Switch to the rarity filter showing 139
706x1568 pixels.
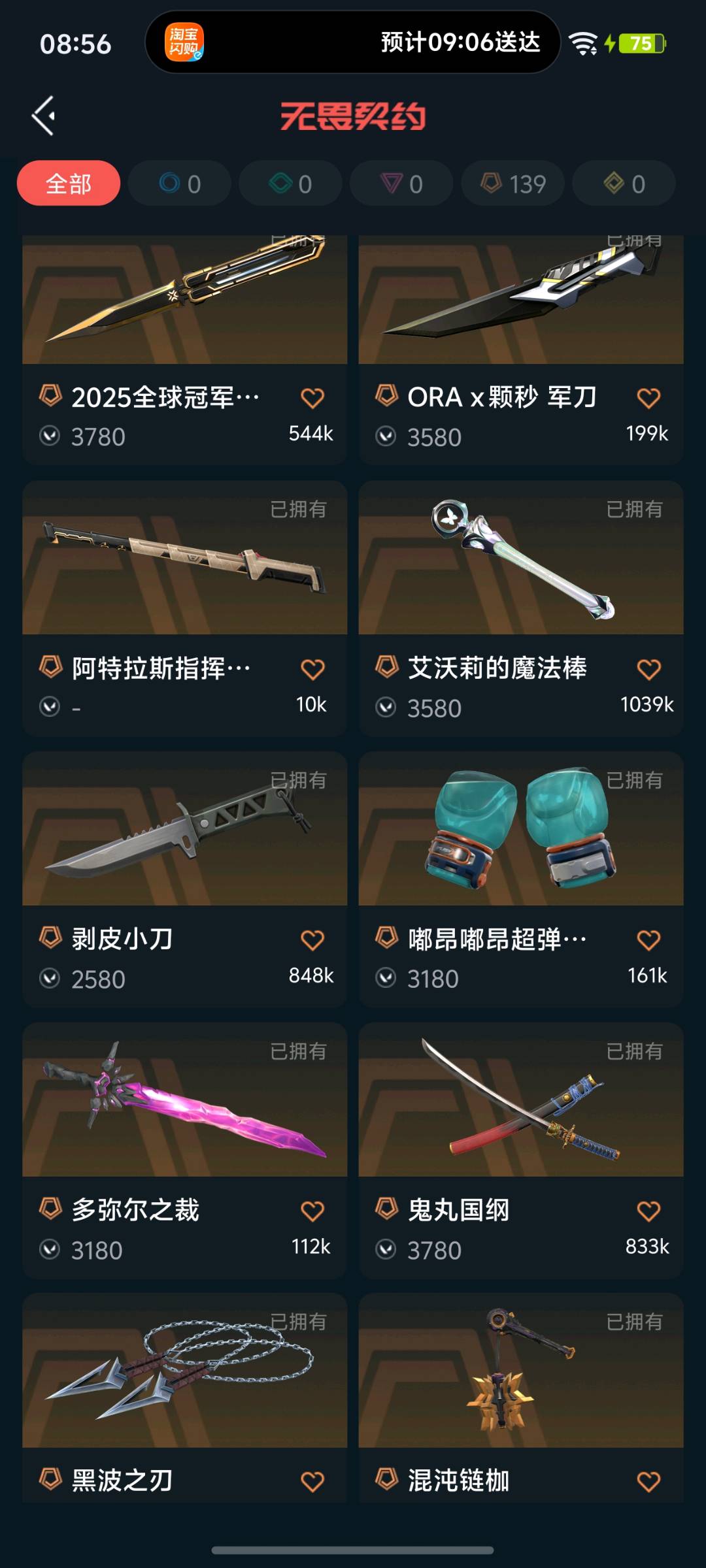513,184
